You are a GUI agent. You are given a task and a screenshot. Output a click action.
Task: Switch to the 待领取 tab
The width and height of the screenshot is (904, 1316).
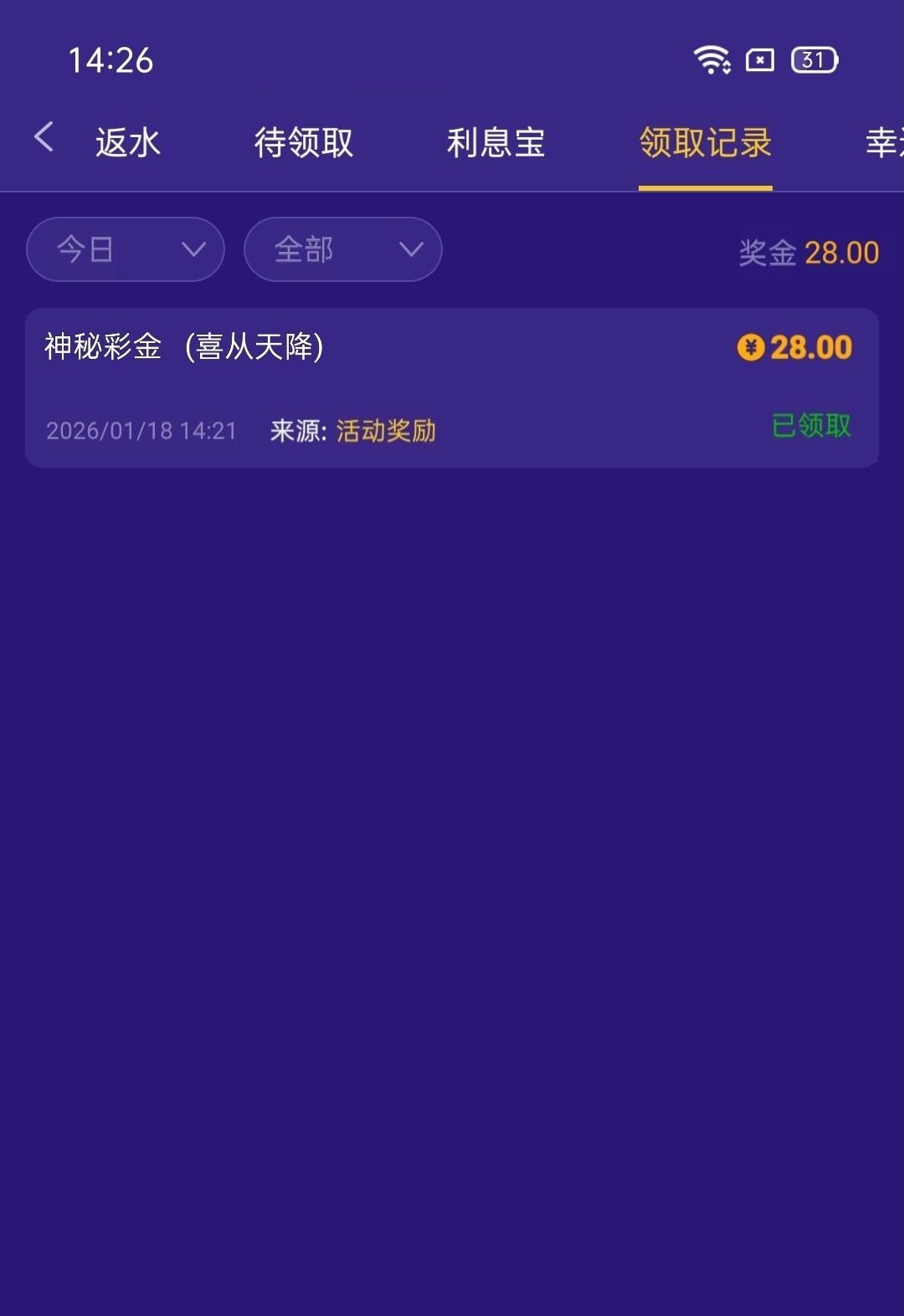point(303,143)
